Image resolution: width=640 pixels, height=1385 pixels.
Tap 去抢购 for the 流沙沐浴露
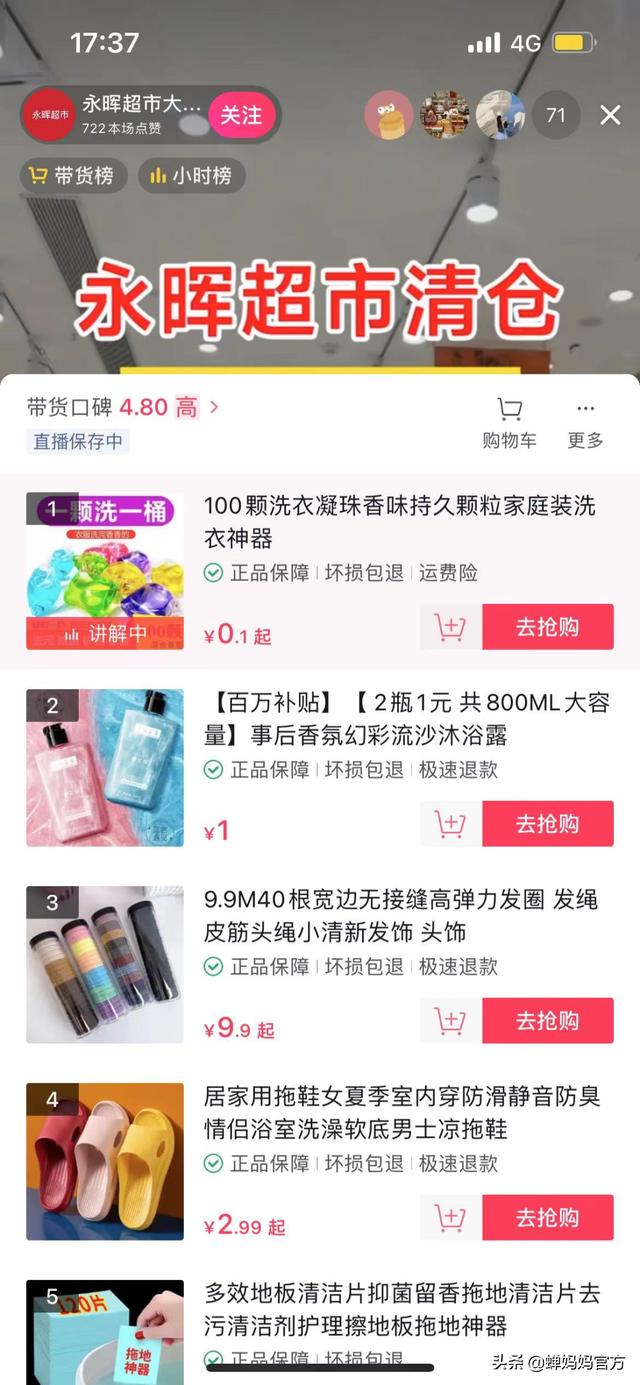tap(547, 824)
